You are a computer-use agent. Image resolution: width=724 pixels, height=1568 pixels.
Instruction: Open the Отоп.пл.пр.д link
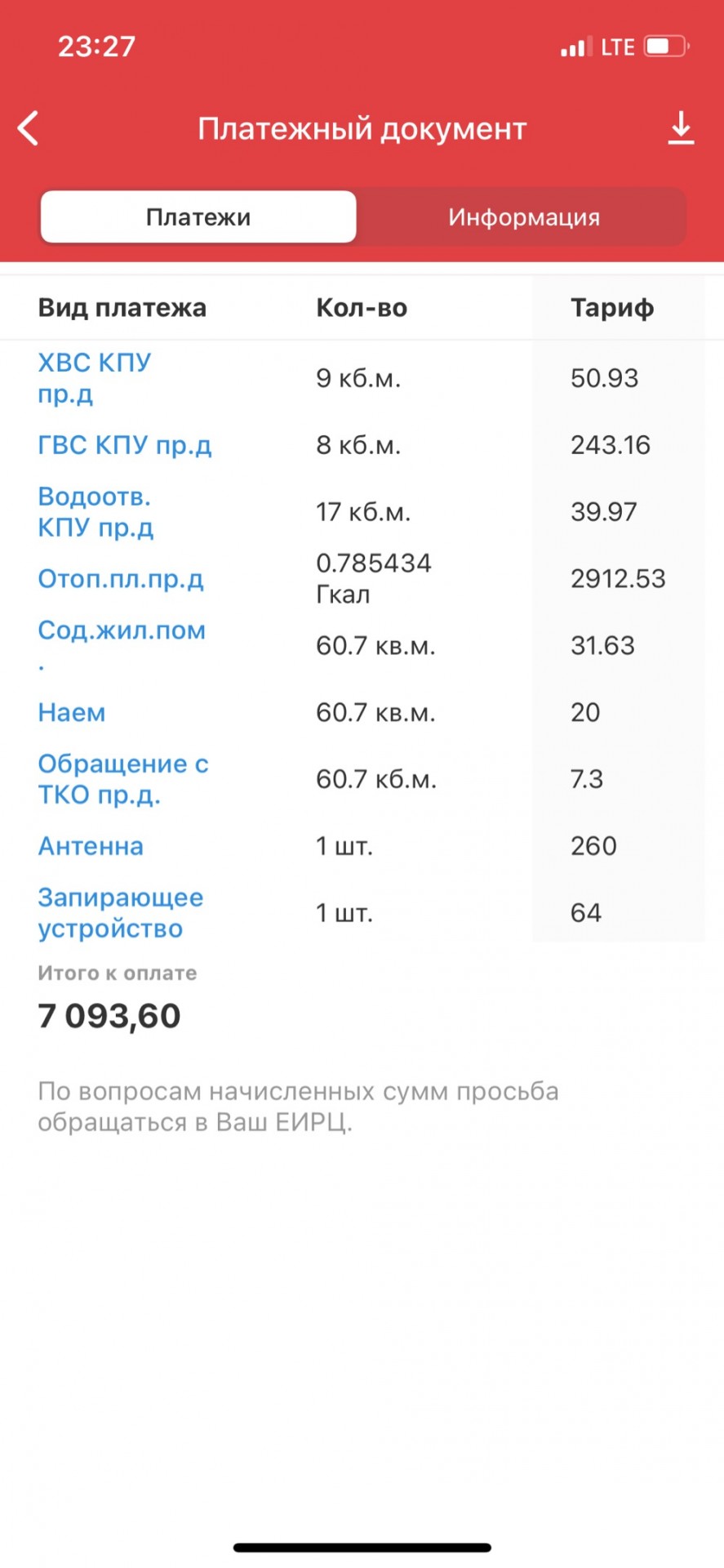click(121, 579)
